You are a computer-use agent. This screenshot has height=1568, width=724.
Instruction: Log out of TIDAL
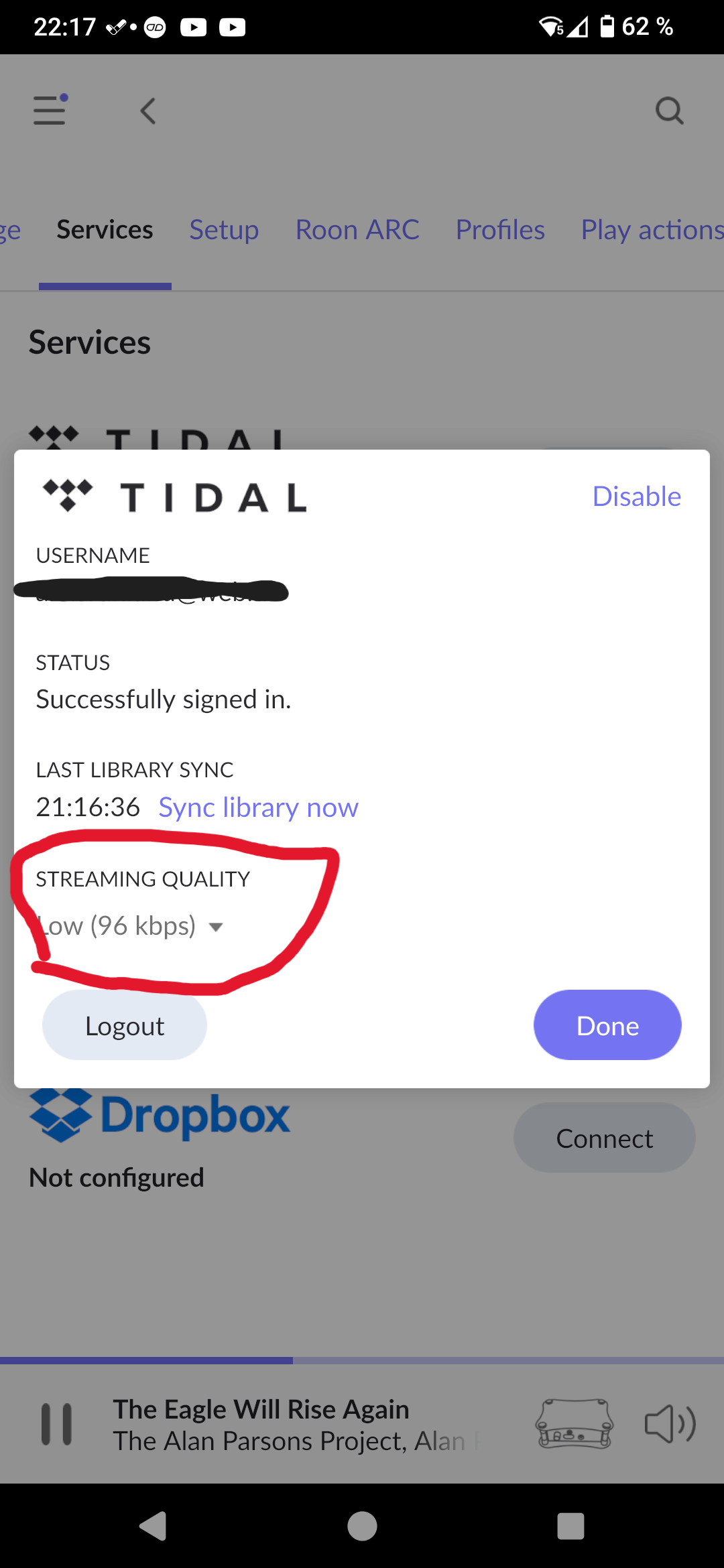pyautogui.click(x=125, y=1026)
